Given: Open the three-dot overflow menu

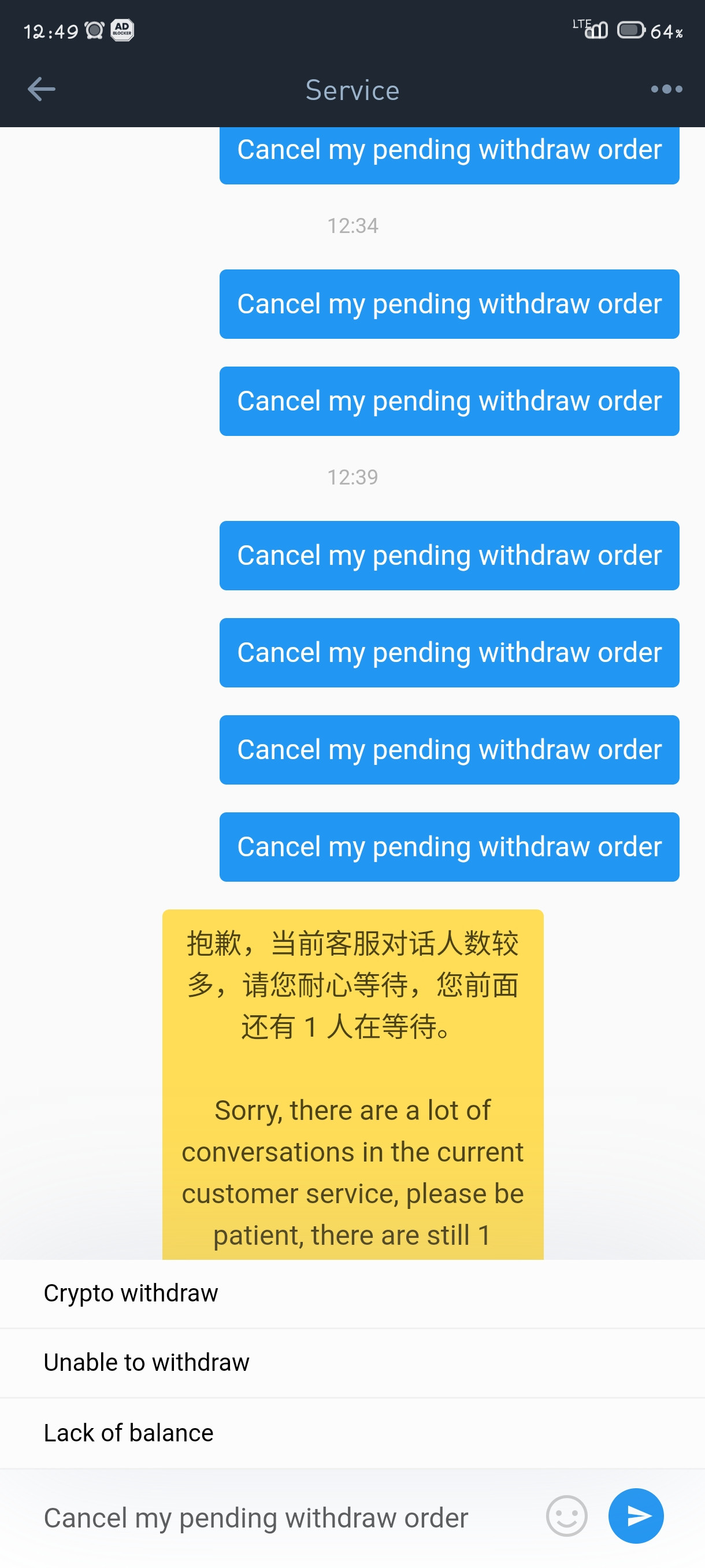Looking at the screenshot, I should coord(666,90).
